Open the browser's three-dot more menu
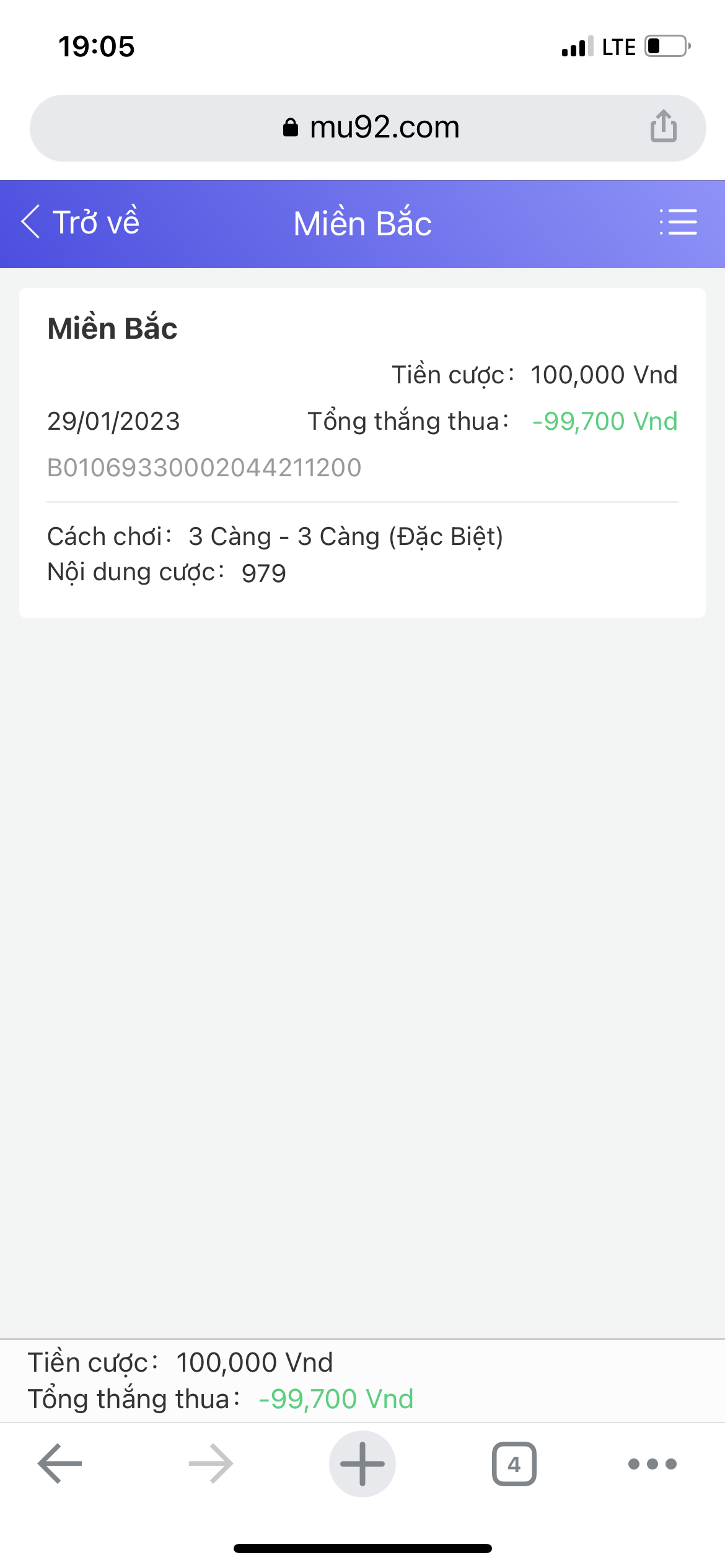This screenshot has height=1568, width=725. click(652, 1464)
